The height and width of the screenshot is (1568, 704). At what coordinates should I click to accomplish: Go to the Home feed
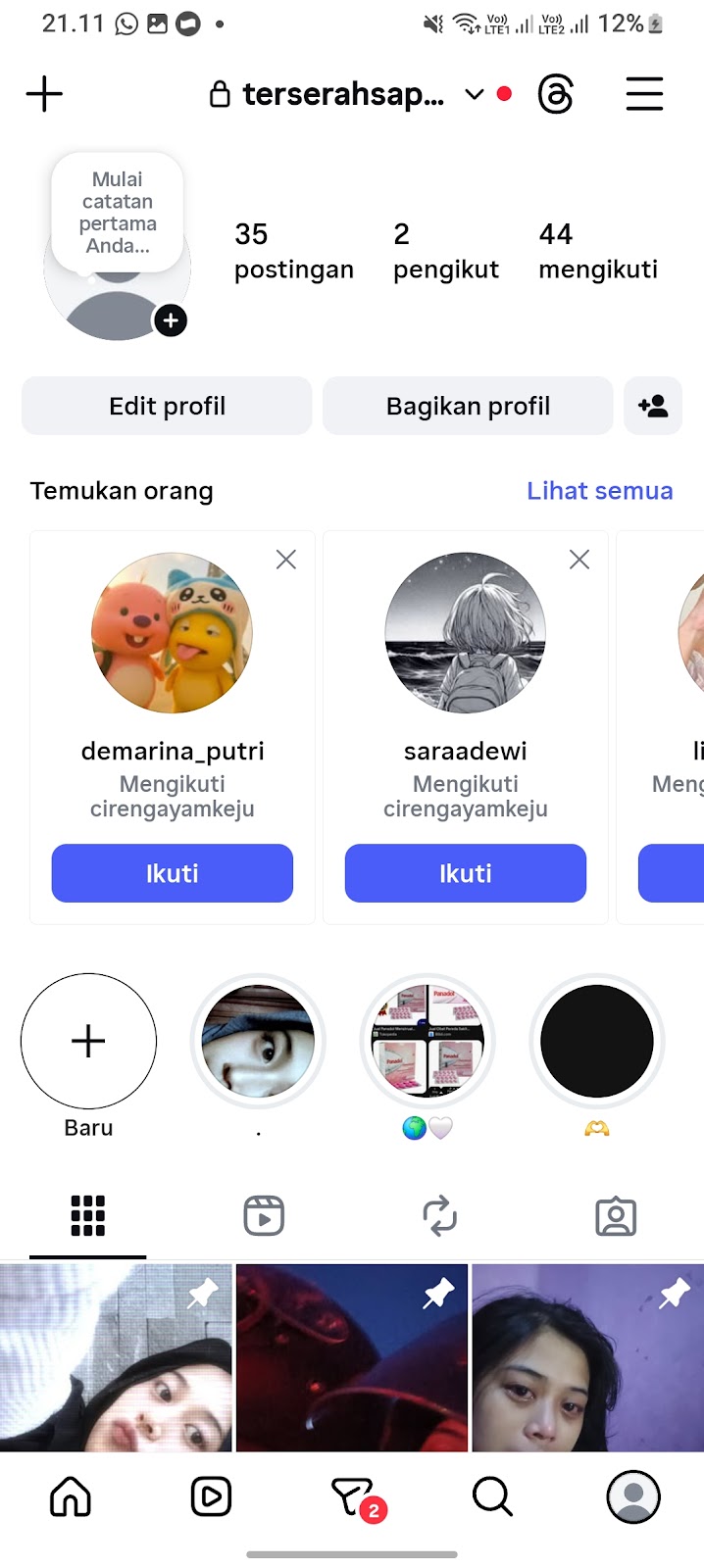tap(71, 1496)
